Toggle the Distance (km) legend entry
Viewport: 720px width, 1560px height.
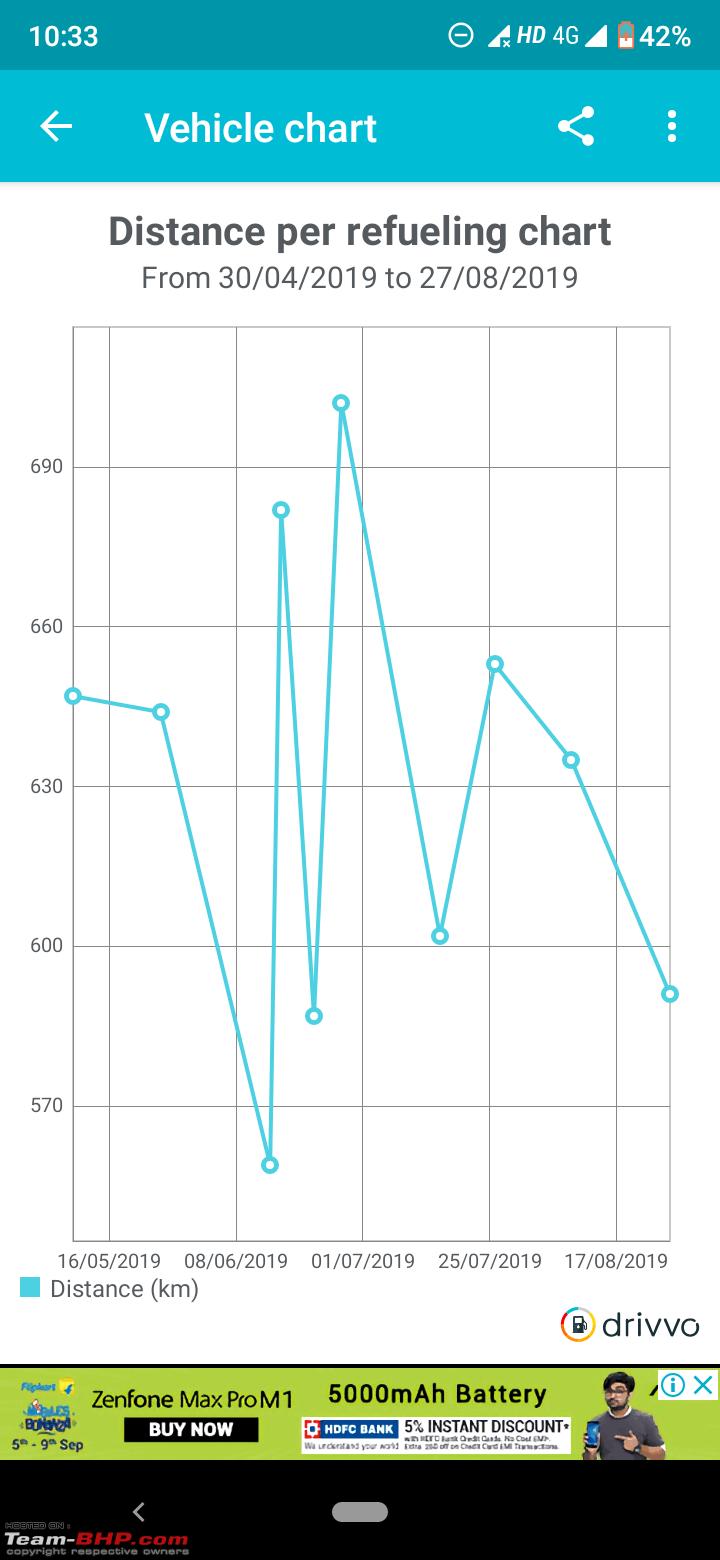[x=110, y=1288]
